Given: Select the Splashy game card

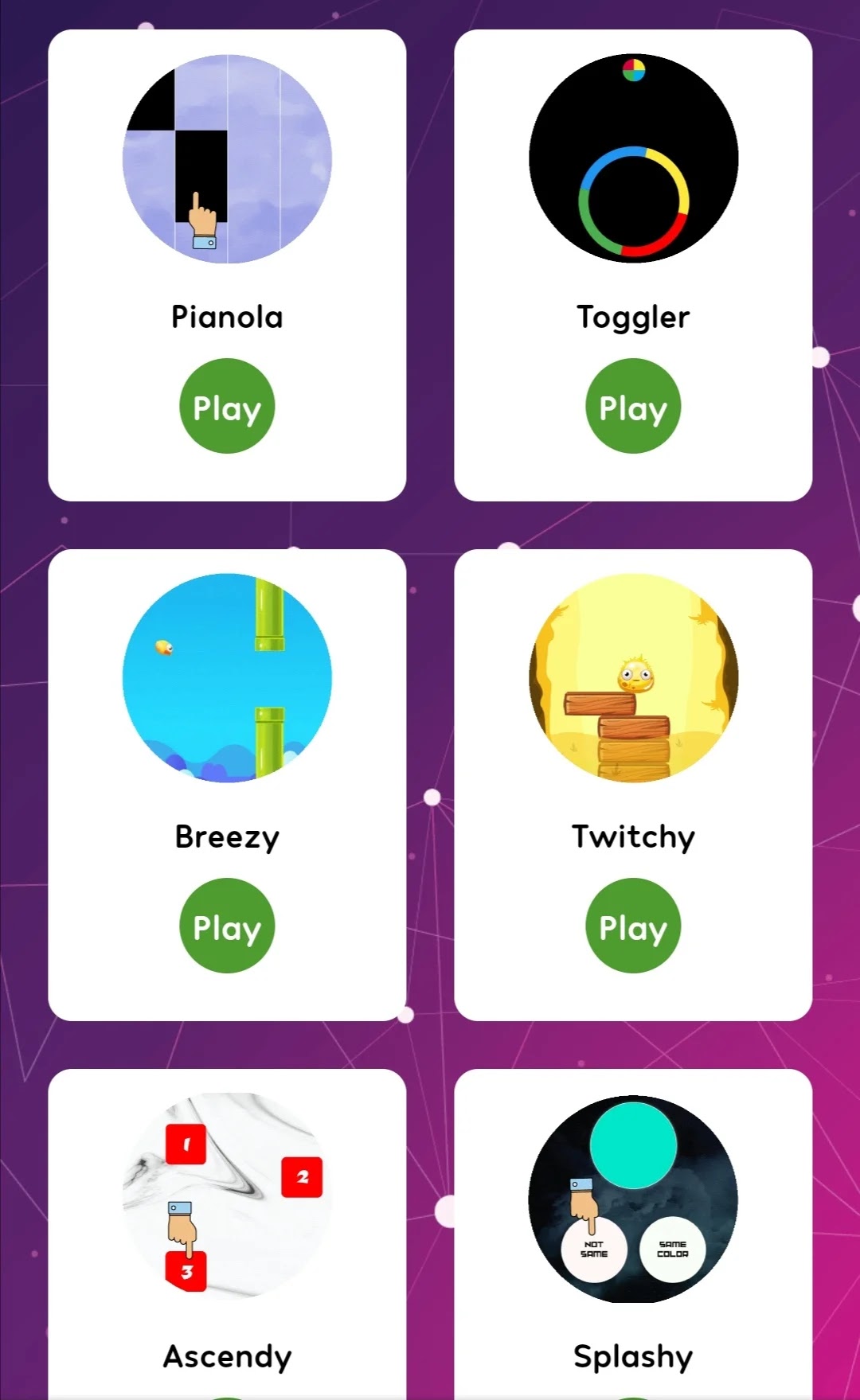Looking at the screenshot, I should 633,1234.
